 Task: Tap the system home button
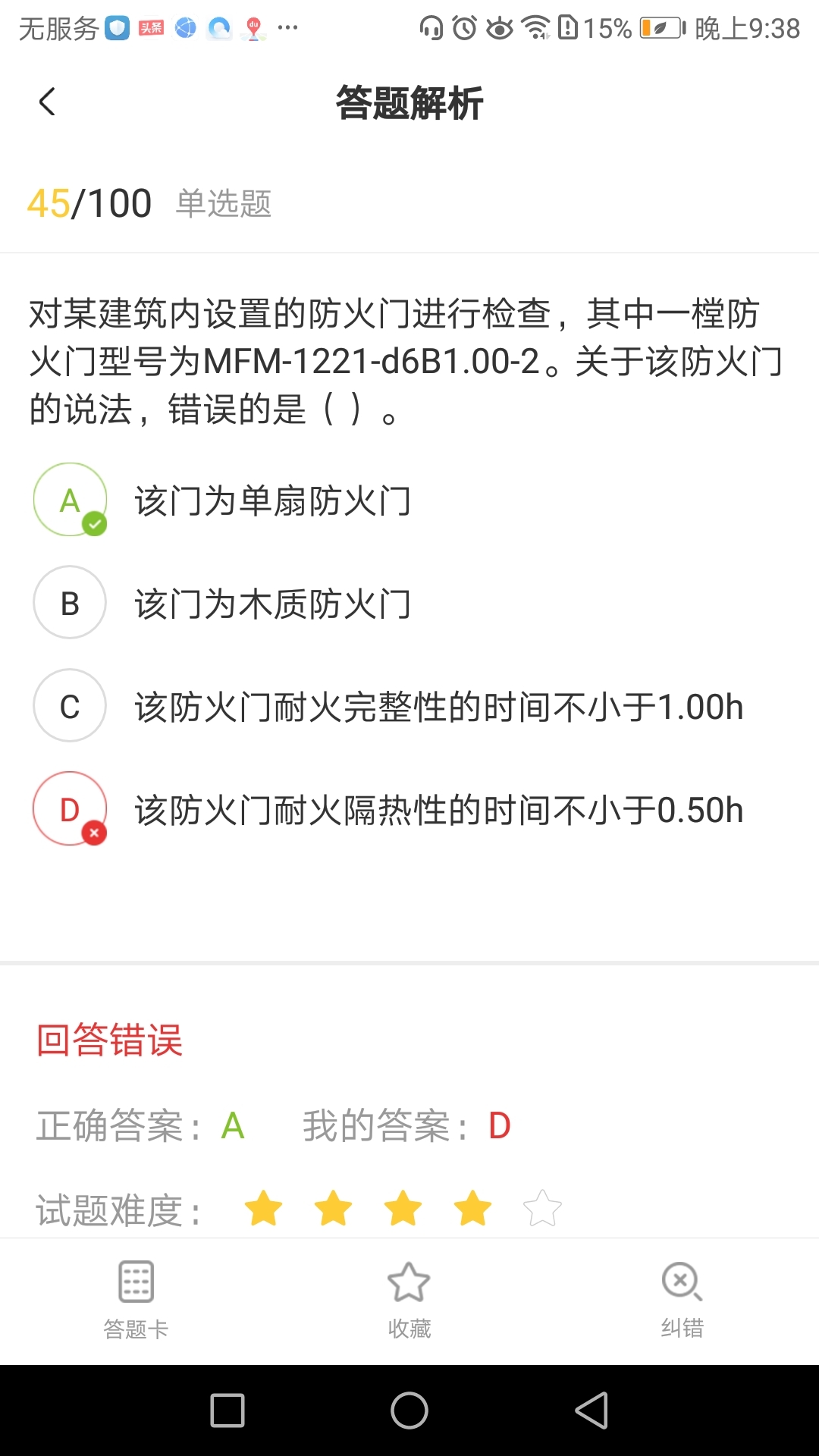click(409, 1410)
